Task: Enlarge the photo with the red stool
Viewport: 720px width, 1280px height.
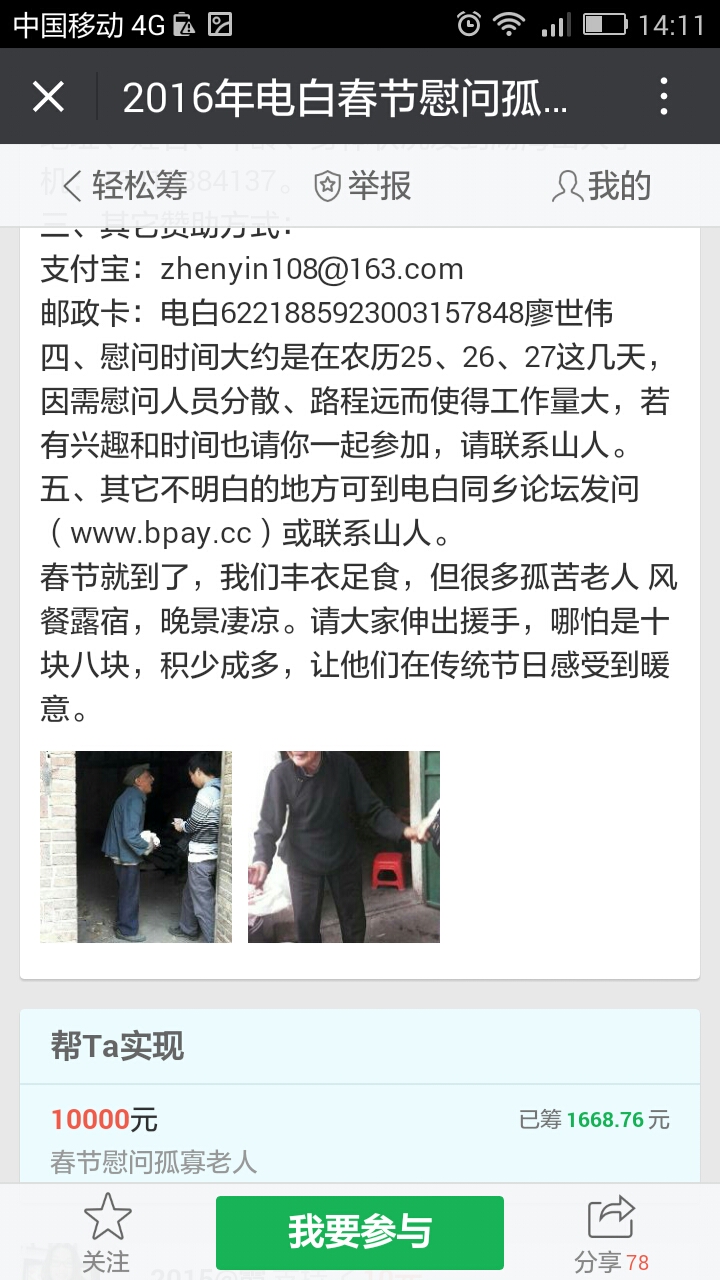Action: 344,846
